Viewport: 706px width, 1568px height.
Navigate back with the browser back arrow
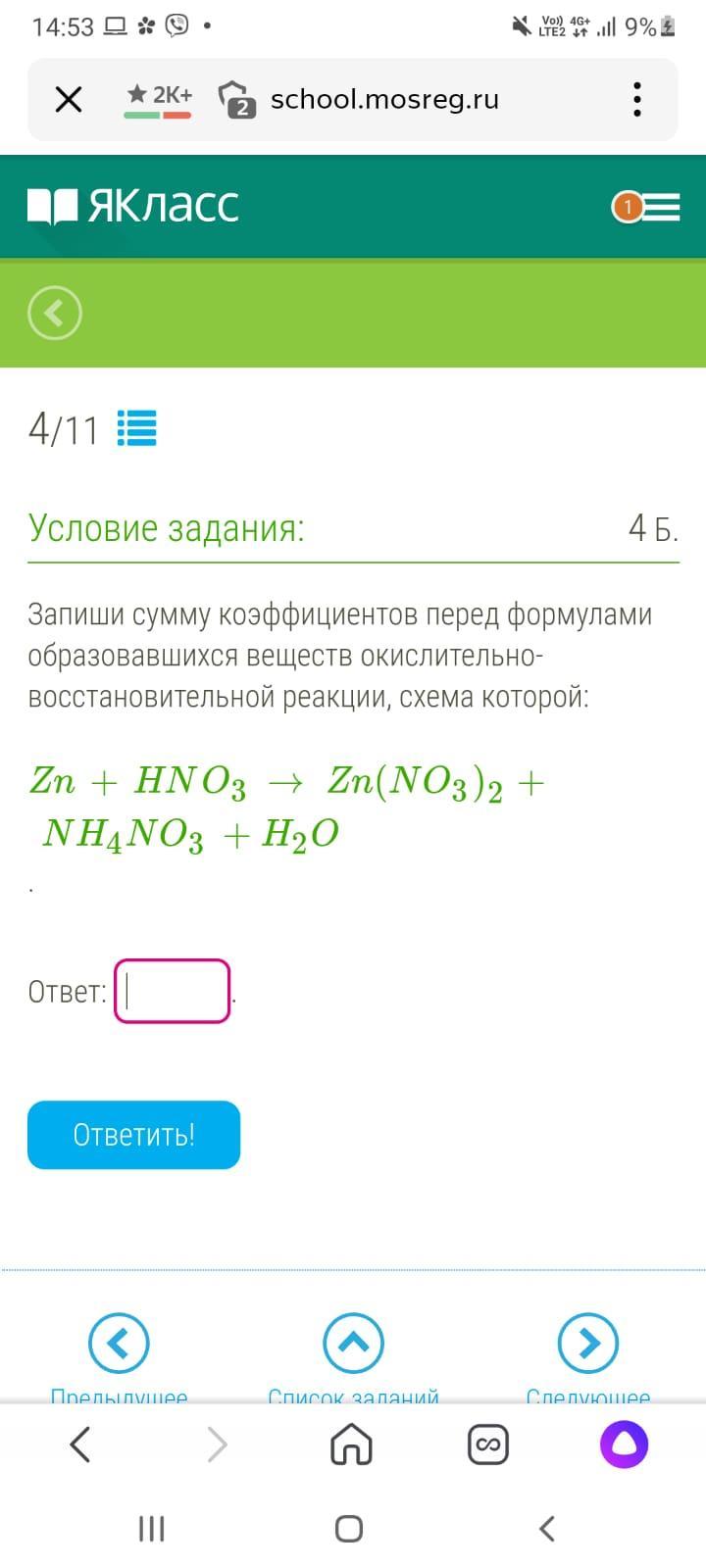(80, 1444)
